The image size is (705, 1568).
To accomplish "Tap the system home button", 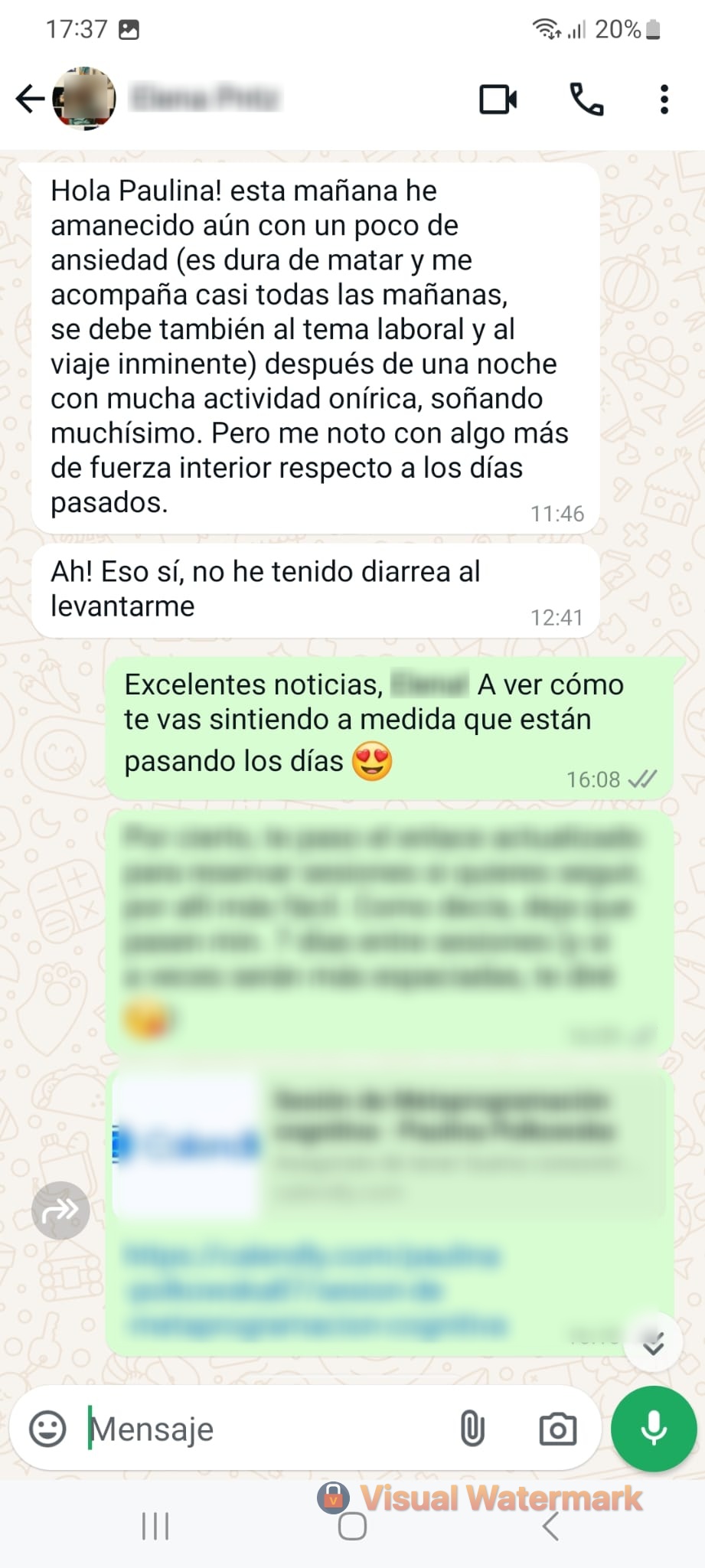I will pos(352,1527).
